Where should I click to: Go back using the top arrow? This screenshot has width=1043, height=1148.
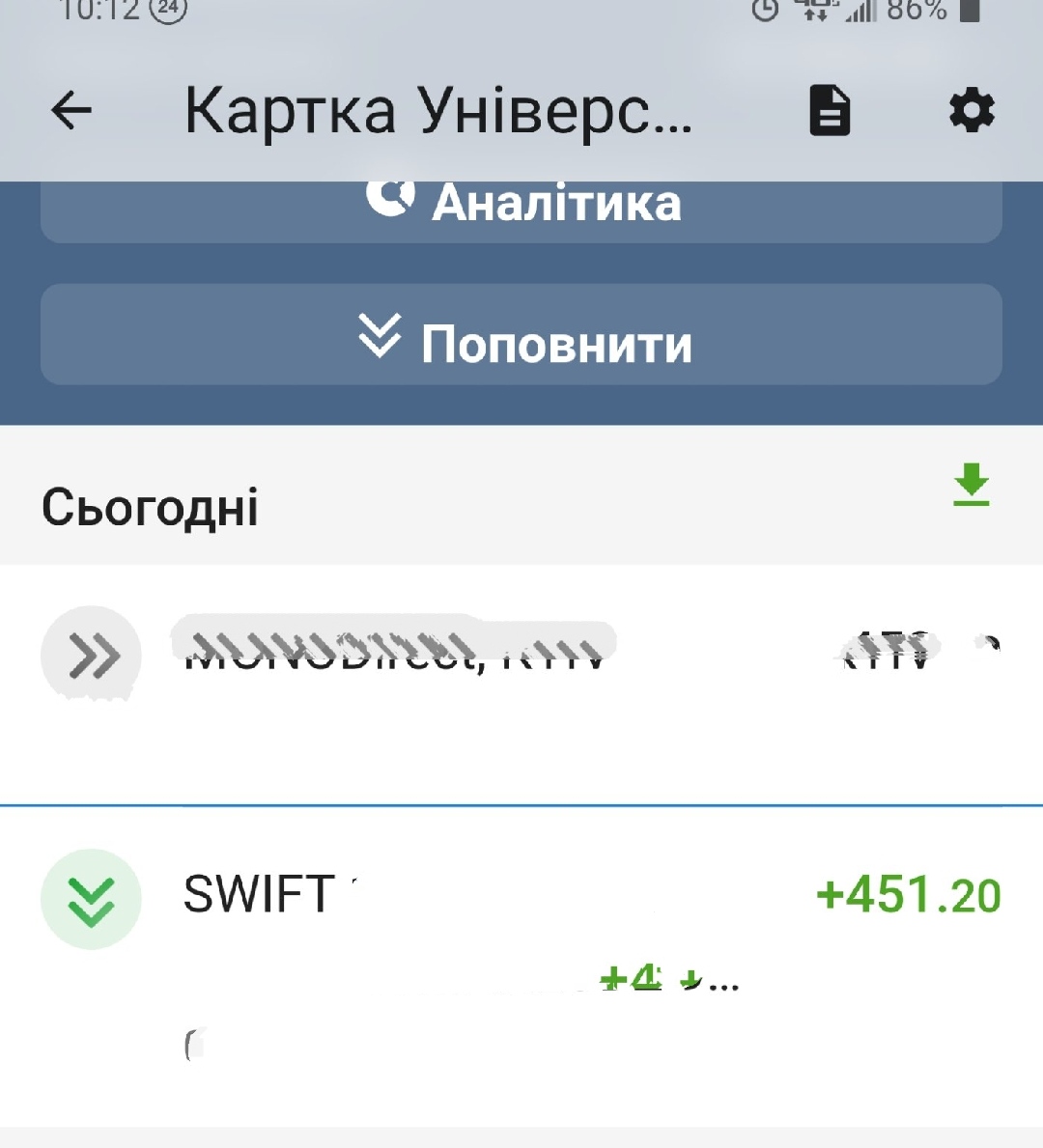click(71, 111)
